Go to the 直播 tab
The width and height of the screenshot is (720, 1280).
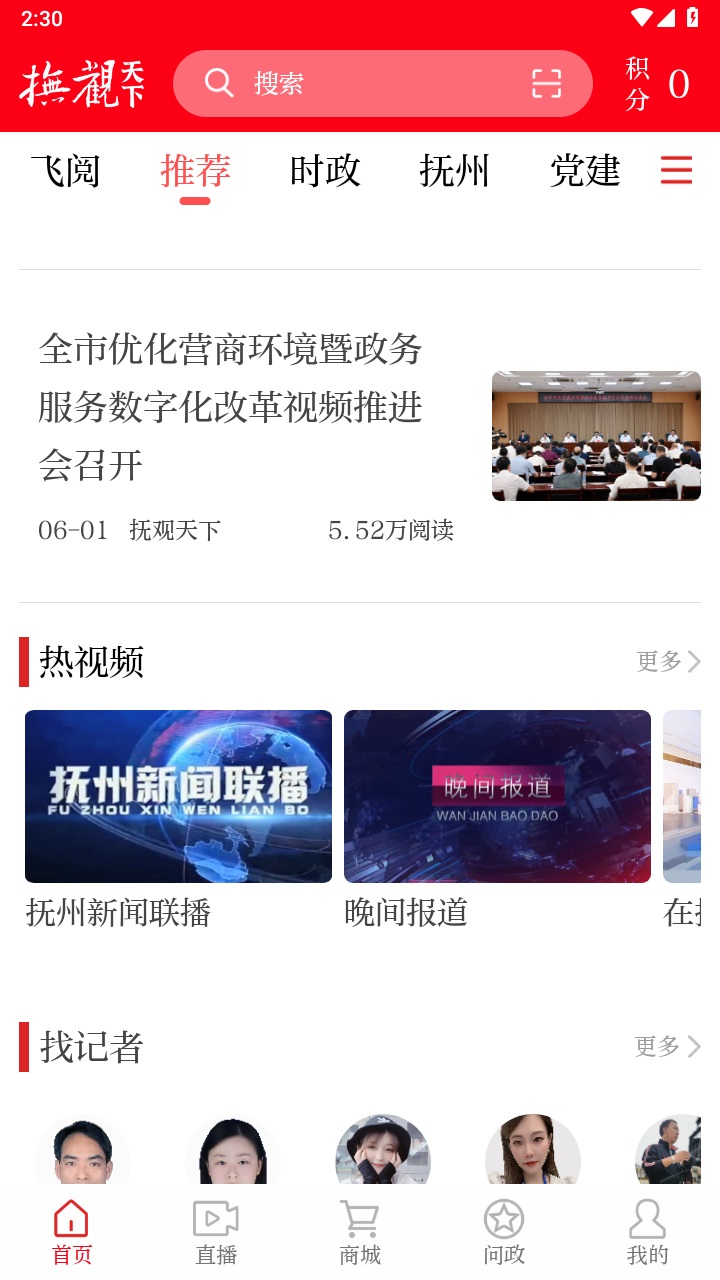point(216,1233)
